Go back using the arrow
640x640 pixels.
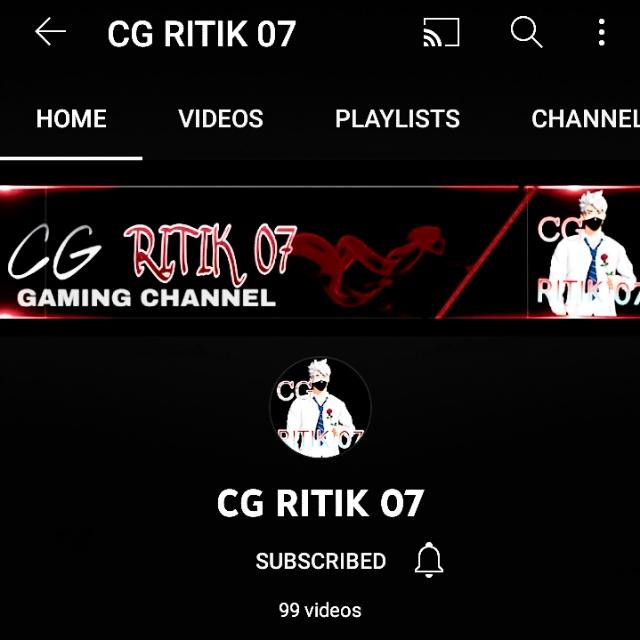pyautogui.click(x=50, y=33)
